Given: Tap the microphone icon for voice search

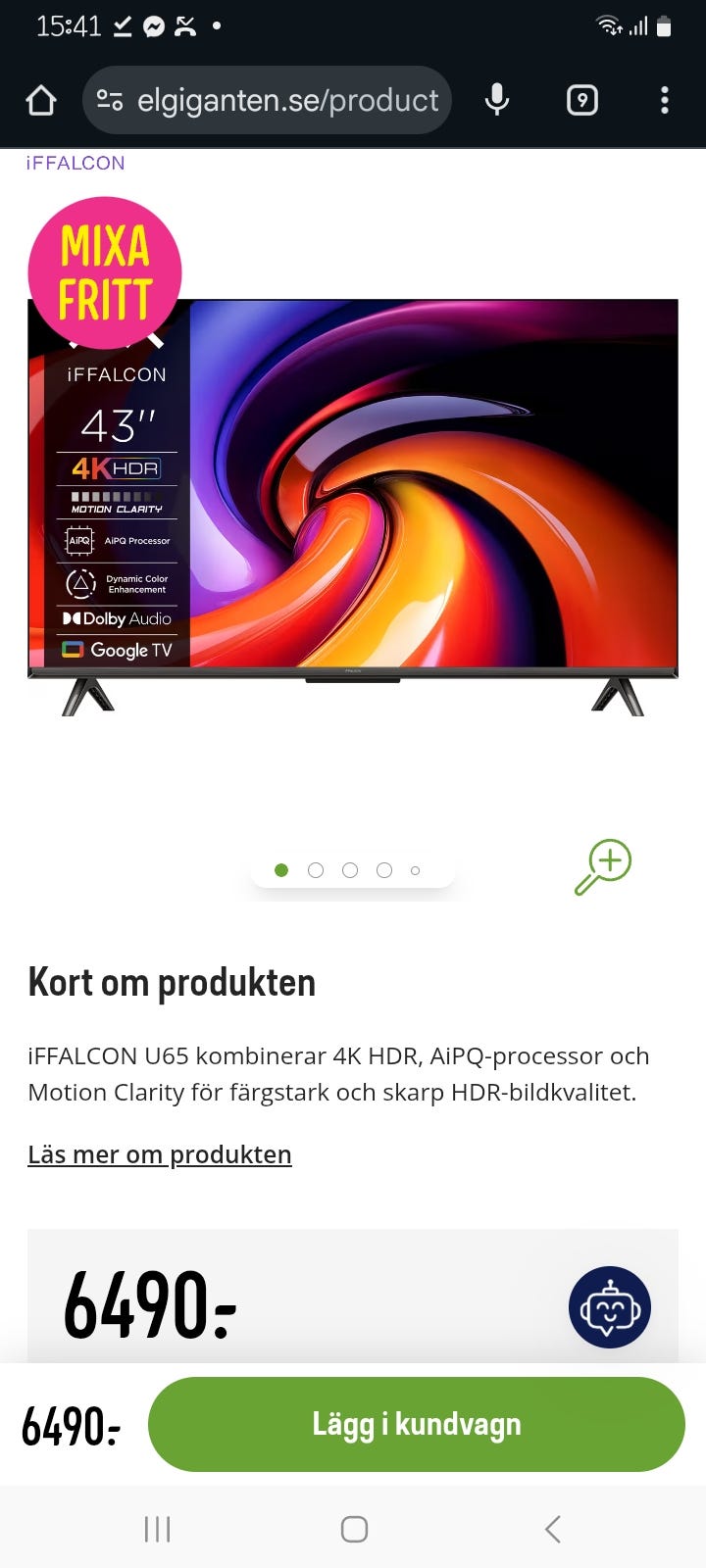Looking at the screenshot, I should coord(497,99).
